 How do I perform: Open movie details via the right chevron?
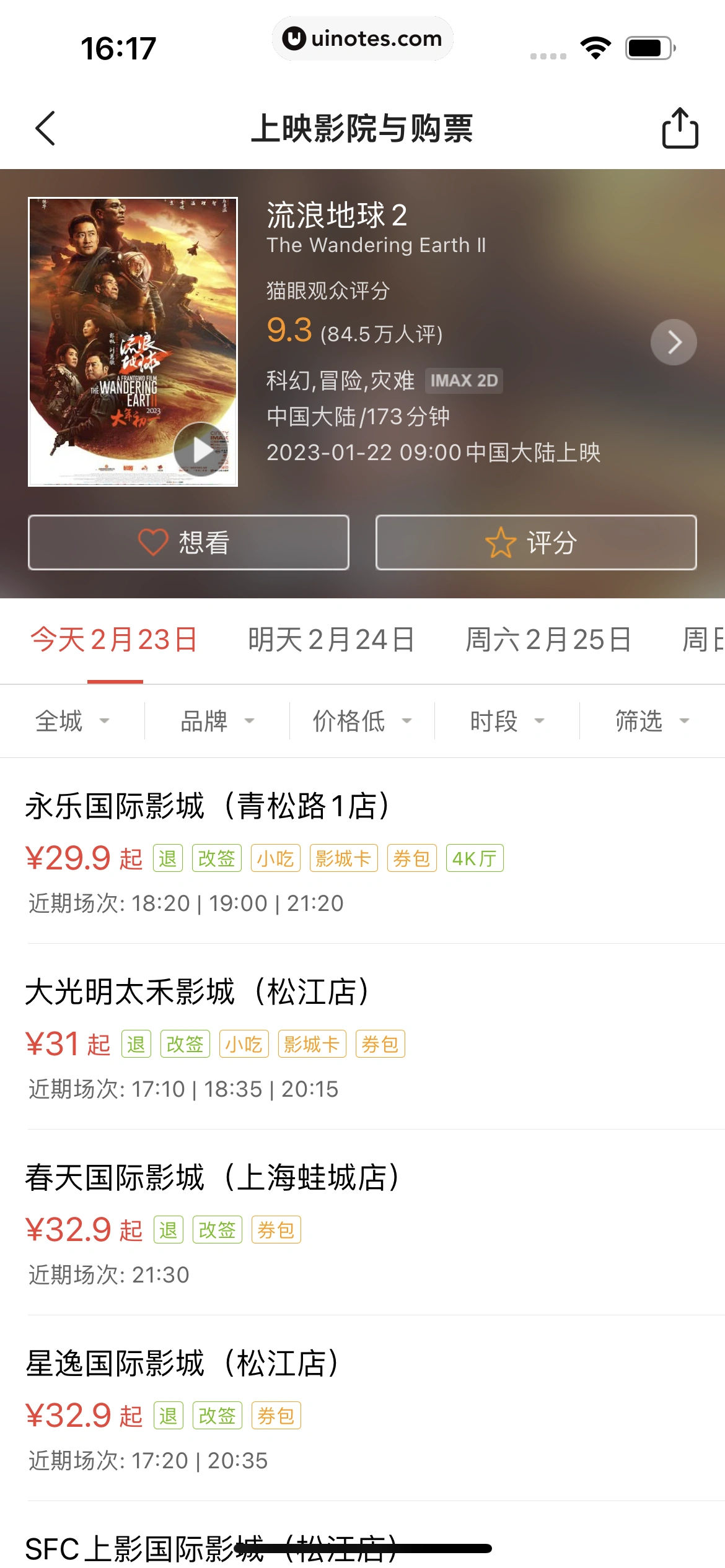click(674, 342)
